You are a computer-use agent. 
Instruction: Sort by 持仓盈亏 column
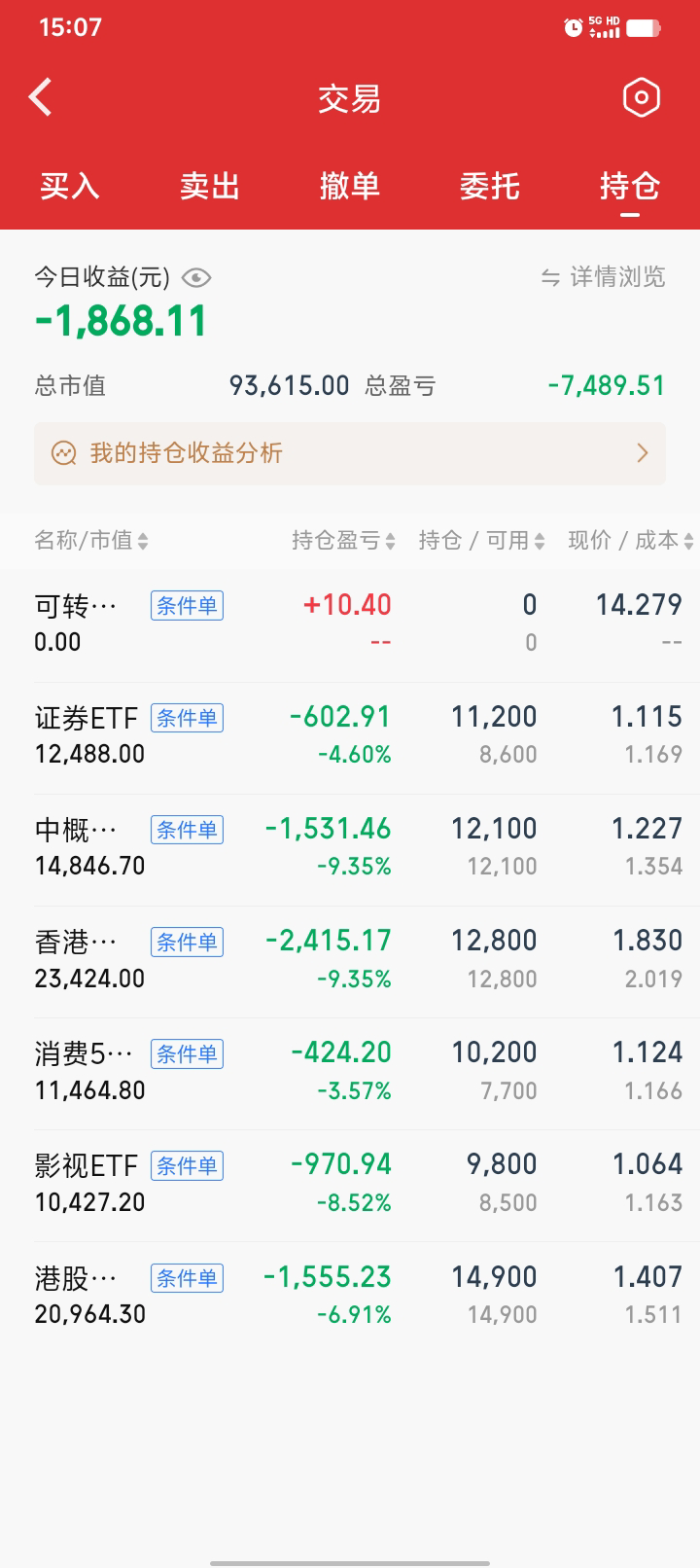coord(343,541)
